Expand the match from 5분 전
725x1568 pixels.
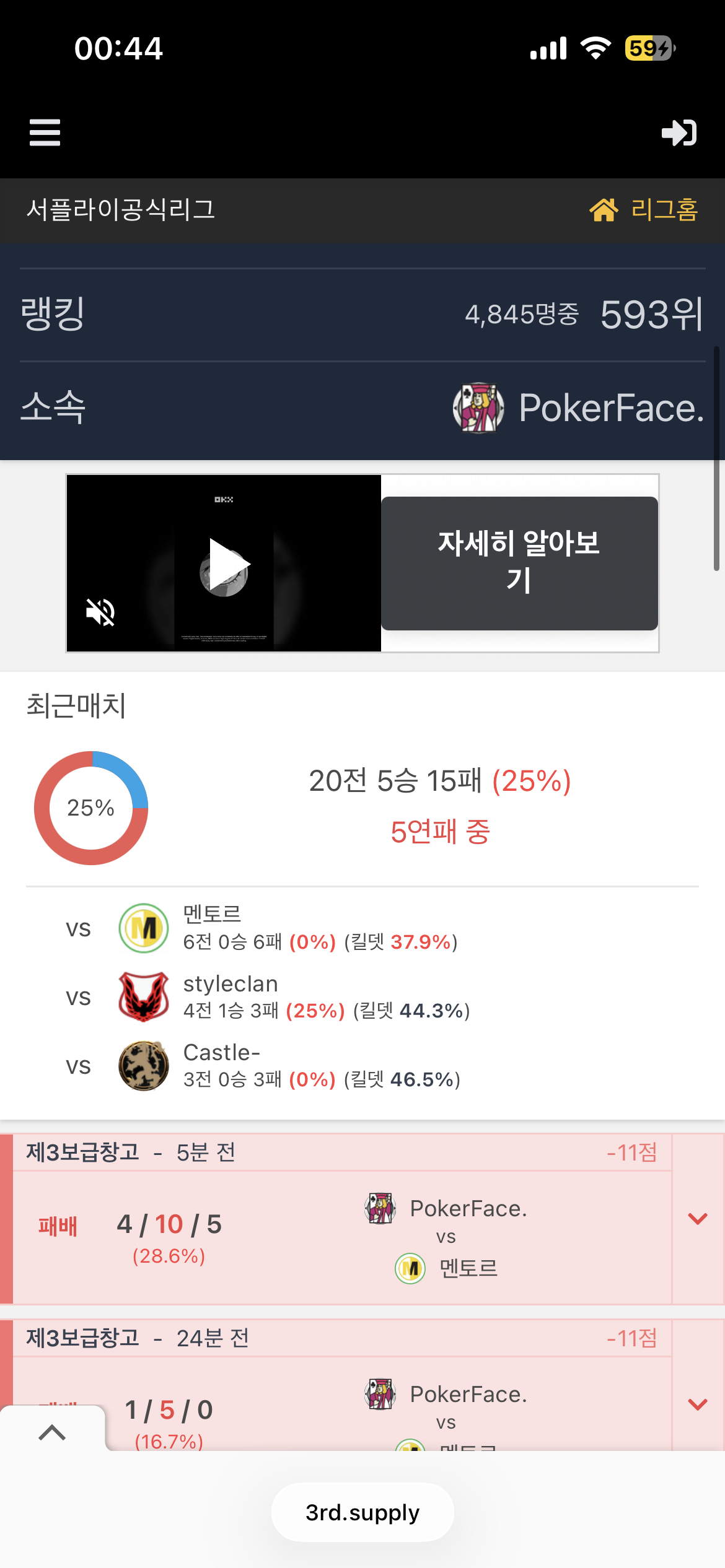(x=698, y=1219)
